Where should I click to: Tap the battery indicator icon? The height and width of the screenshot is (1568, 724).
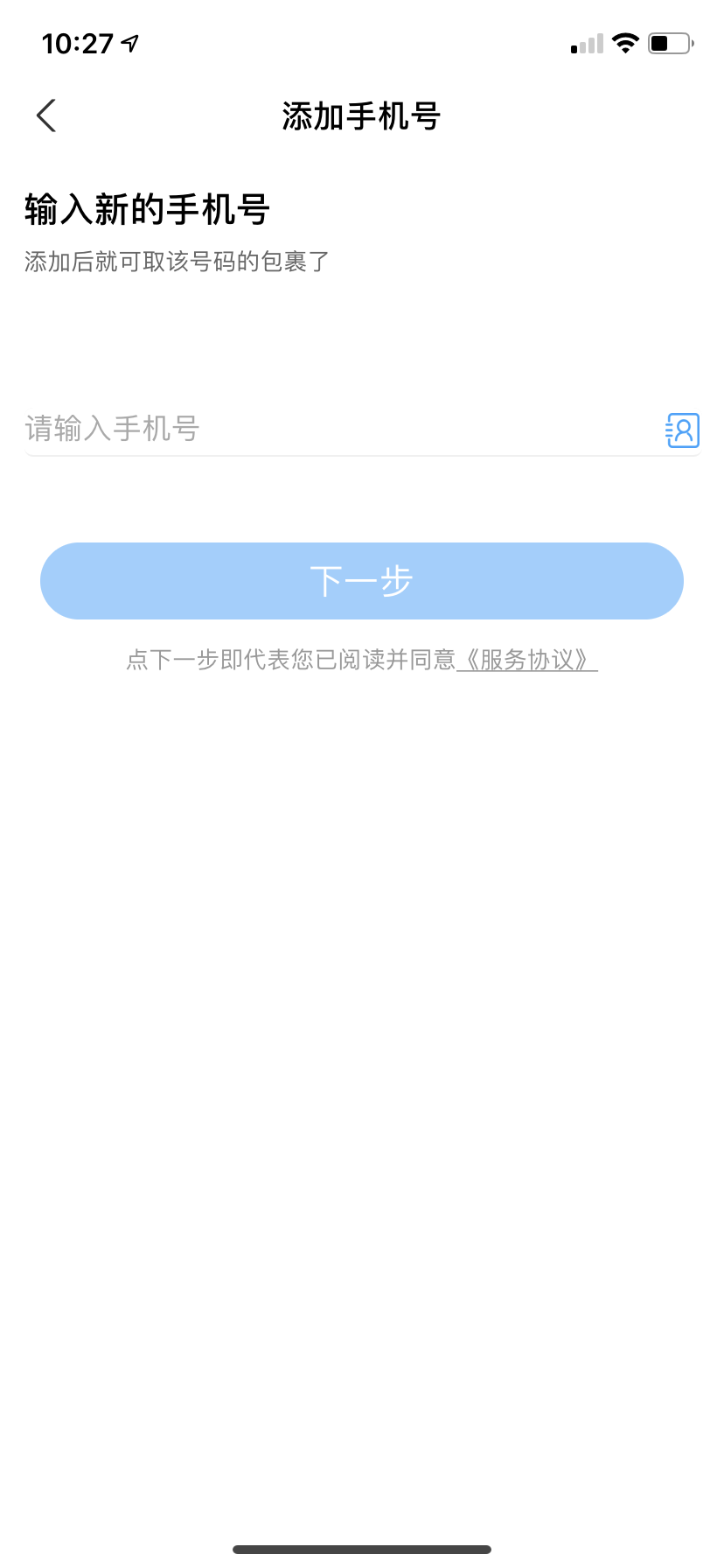[668, 43]
